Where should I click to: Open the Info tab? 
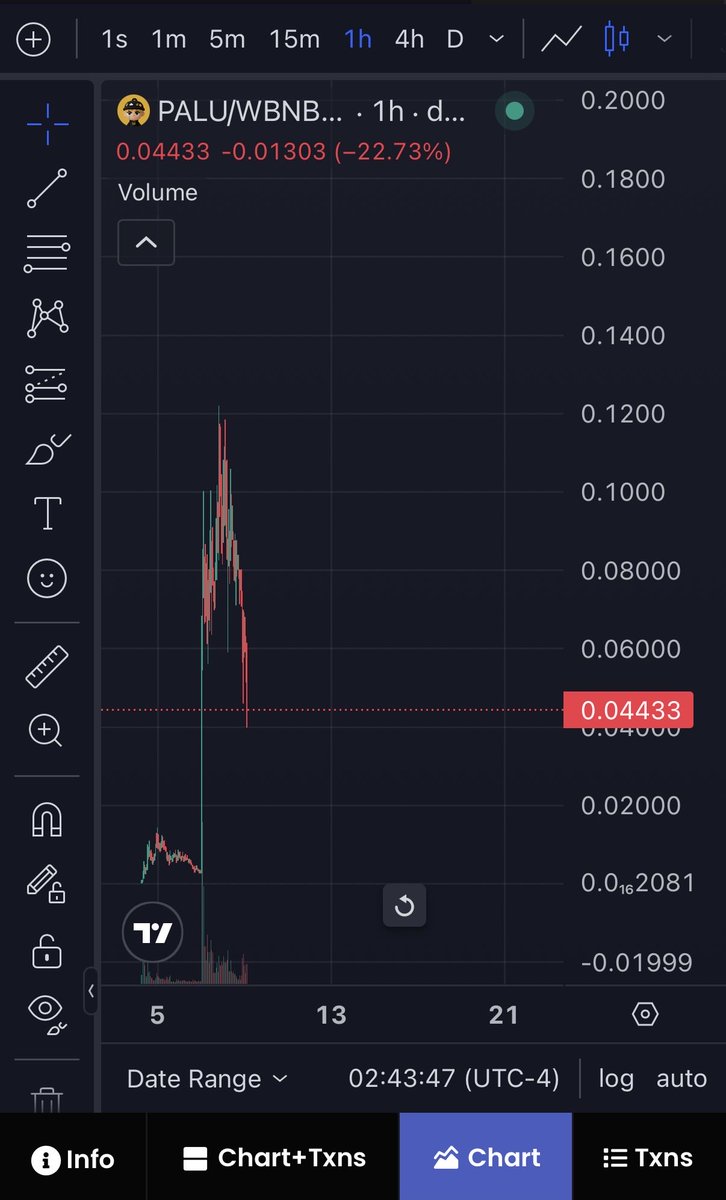pos(73,1158)
